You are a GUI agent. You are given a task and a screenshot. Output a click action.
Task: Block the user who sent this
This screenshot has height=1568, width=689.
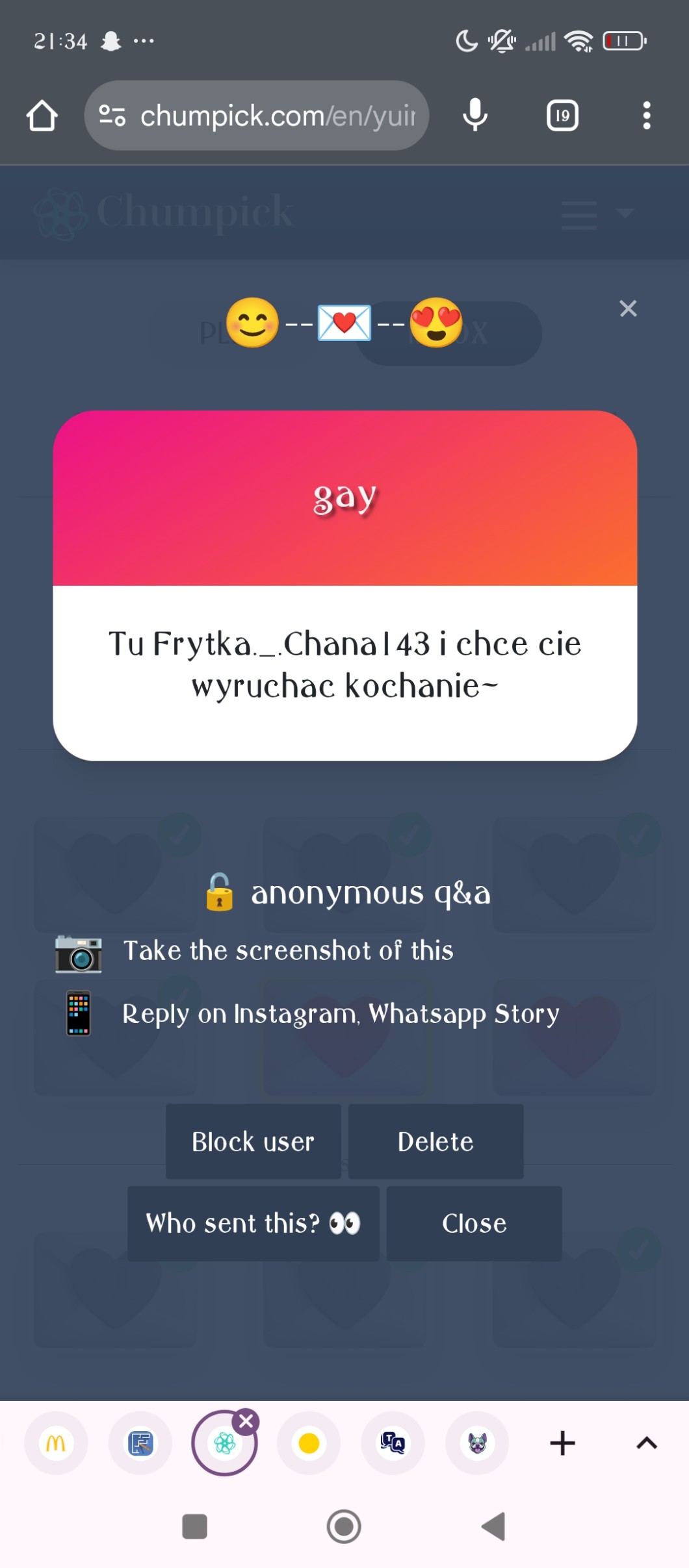(253, 1141)
